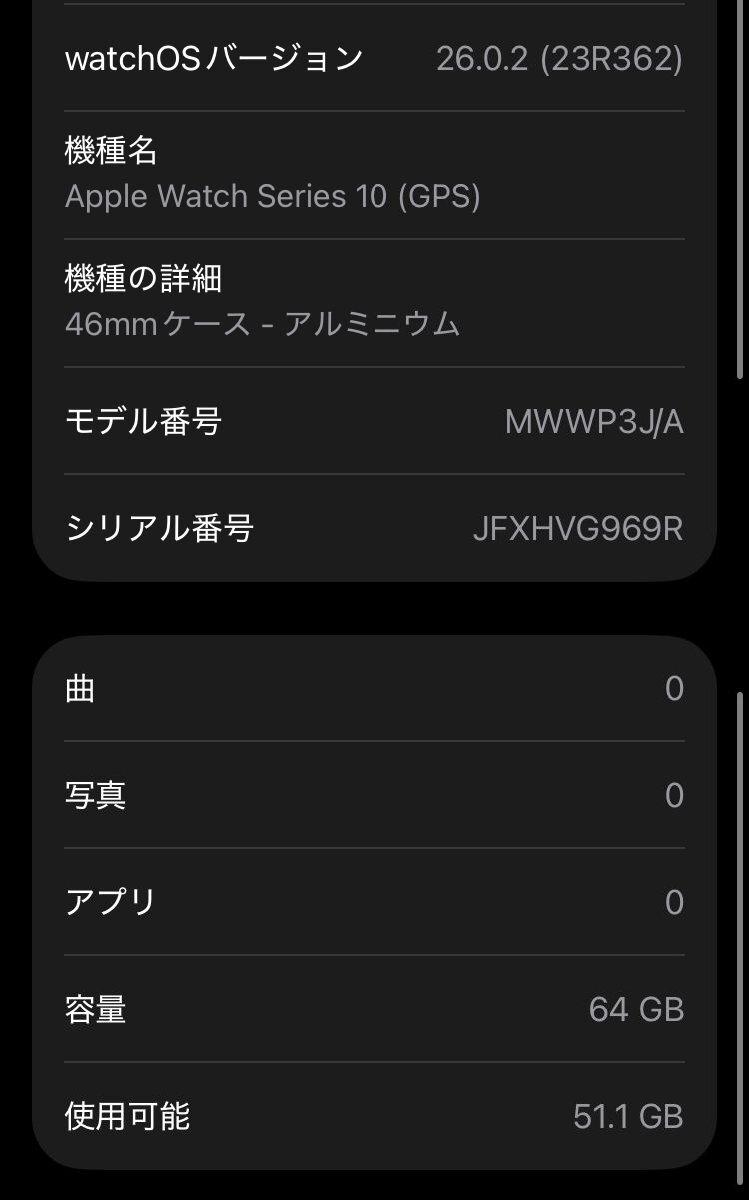749x1200 pixels.
Task: Select the 64 GB capacity value
Action: (x=634, y=1011)
